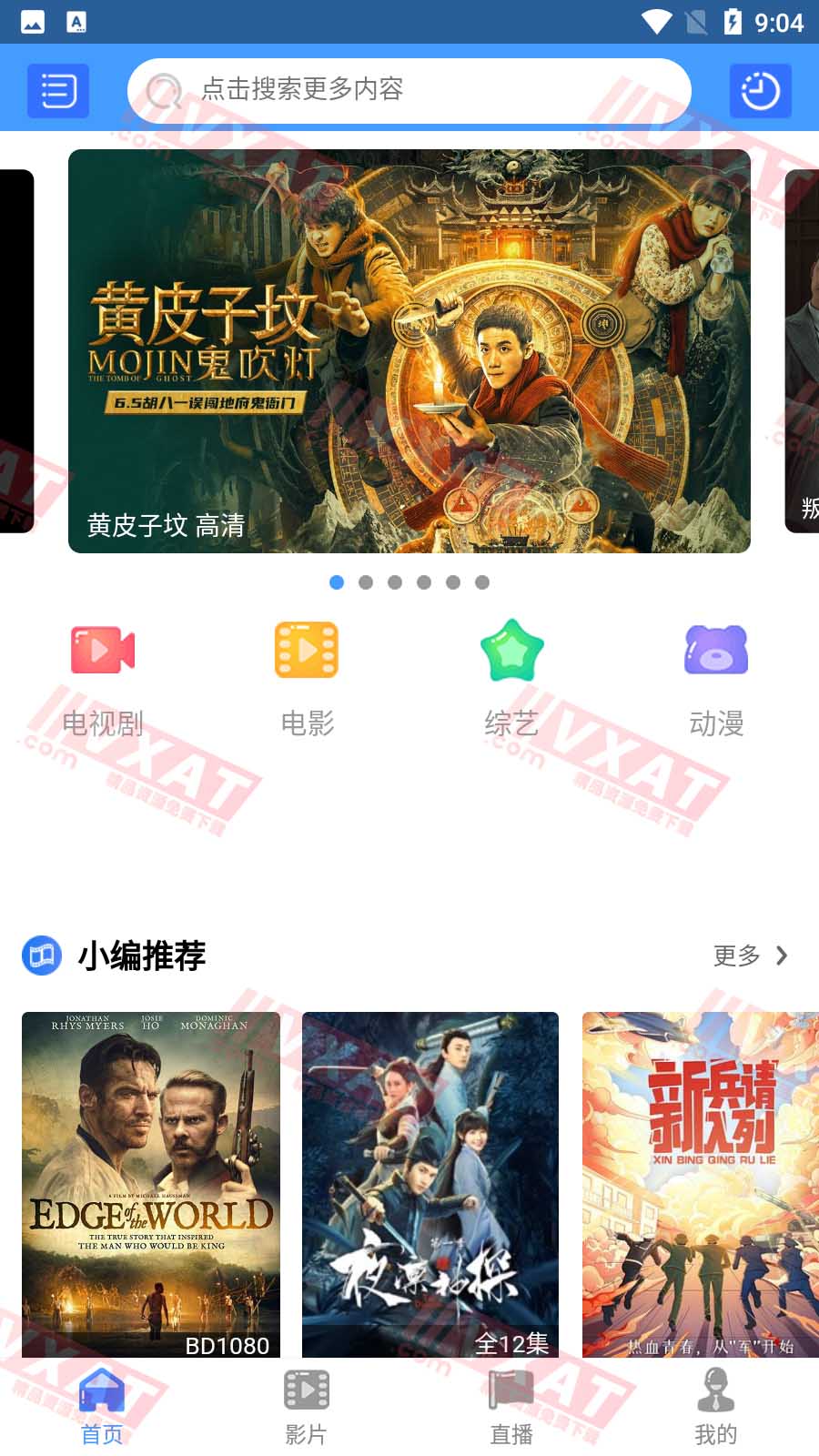
Task: Expand more recommendations via 更多 chevron
Action: coord(781,956)
